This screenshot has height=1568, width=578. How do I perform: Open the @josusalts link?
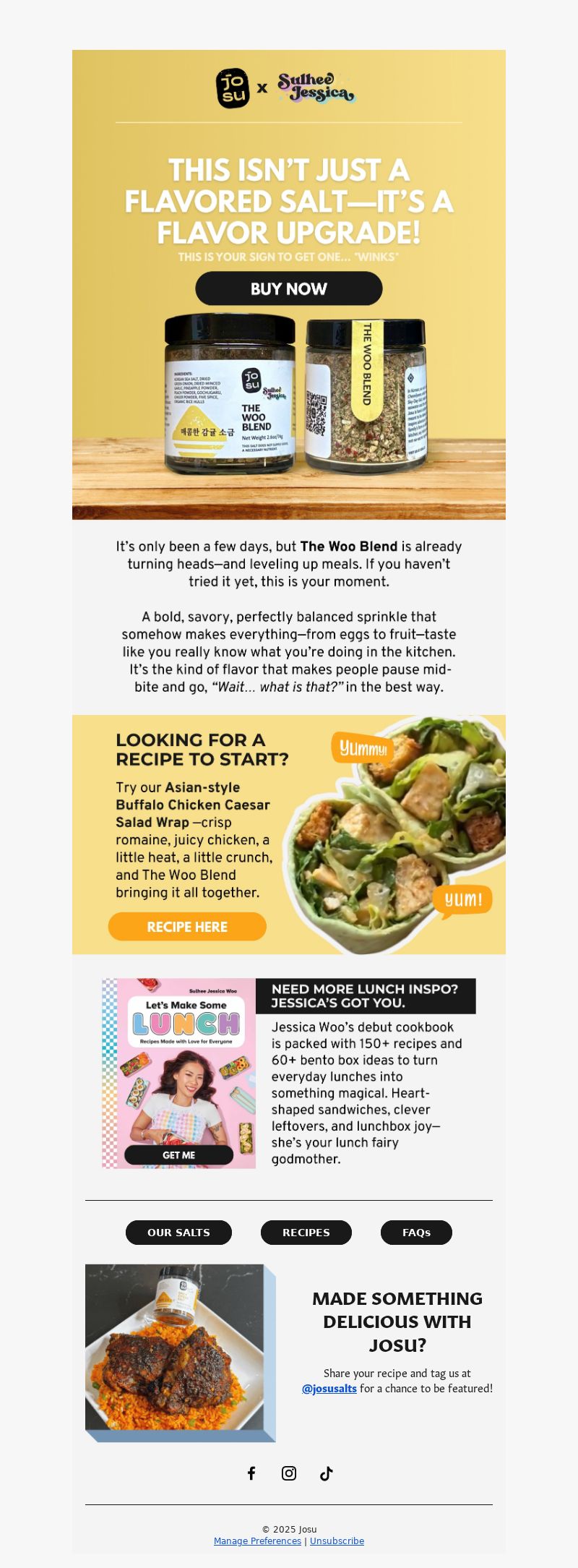pos(329,1389)
